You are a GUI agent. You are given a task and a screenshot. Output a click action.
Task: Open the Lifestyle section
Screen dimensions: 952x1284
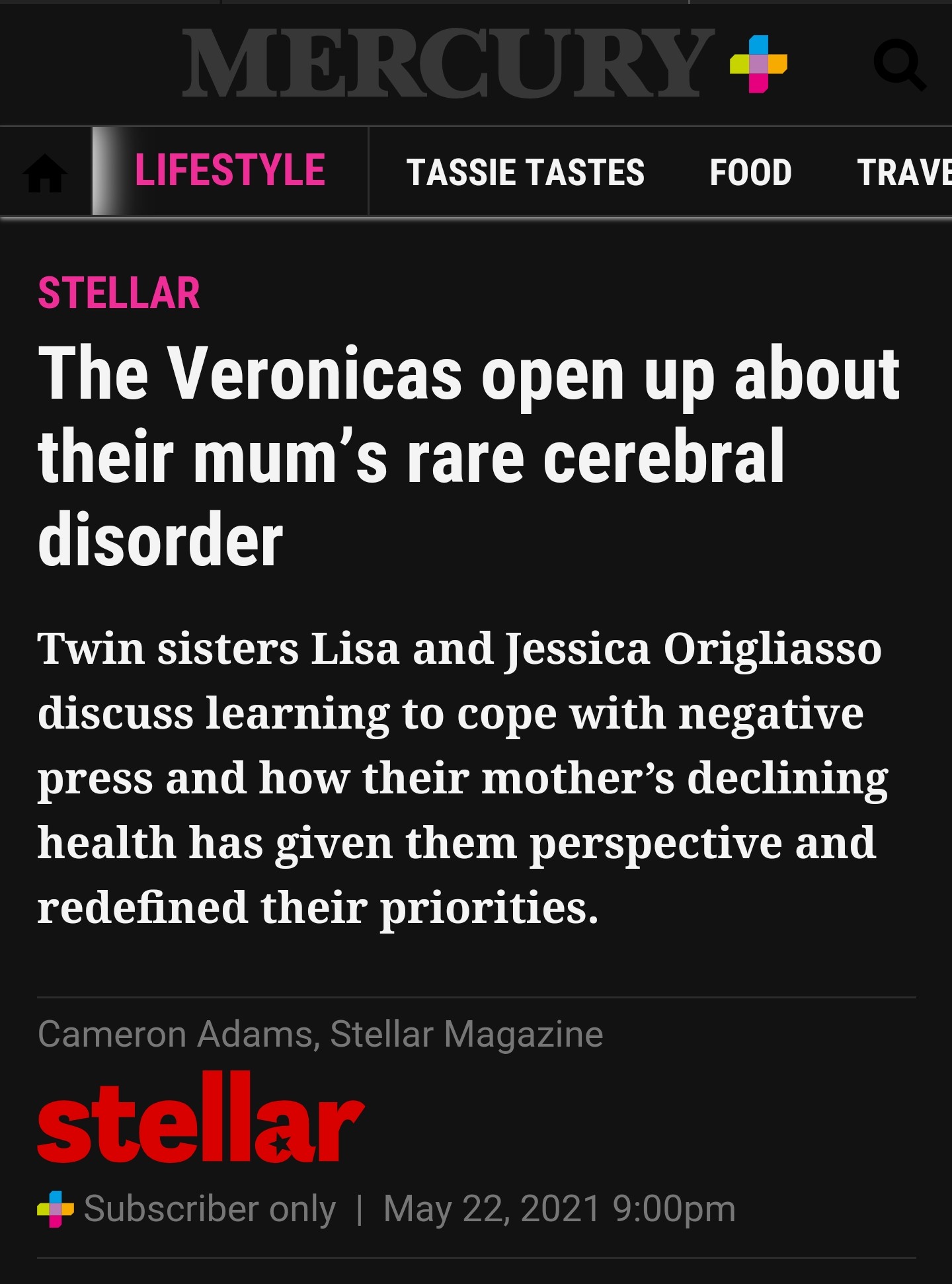tap(229, 171)
